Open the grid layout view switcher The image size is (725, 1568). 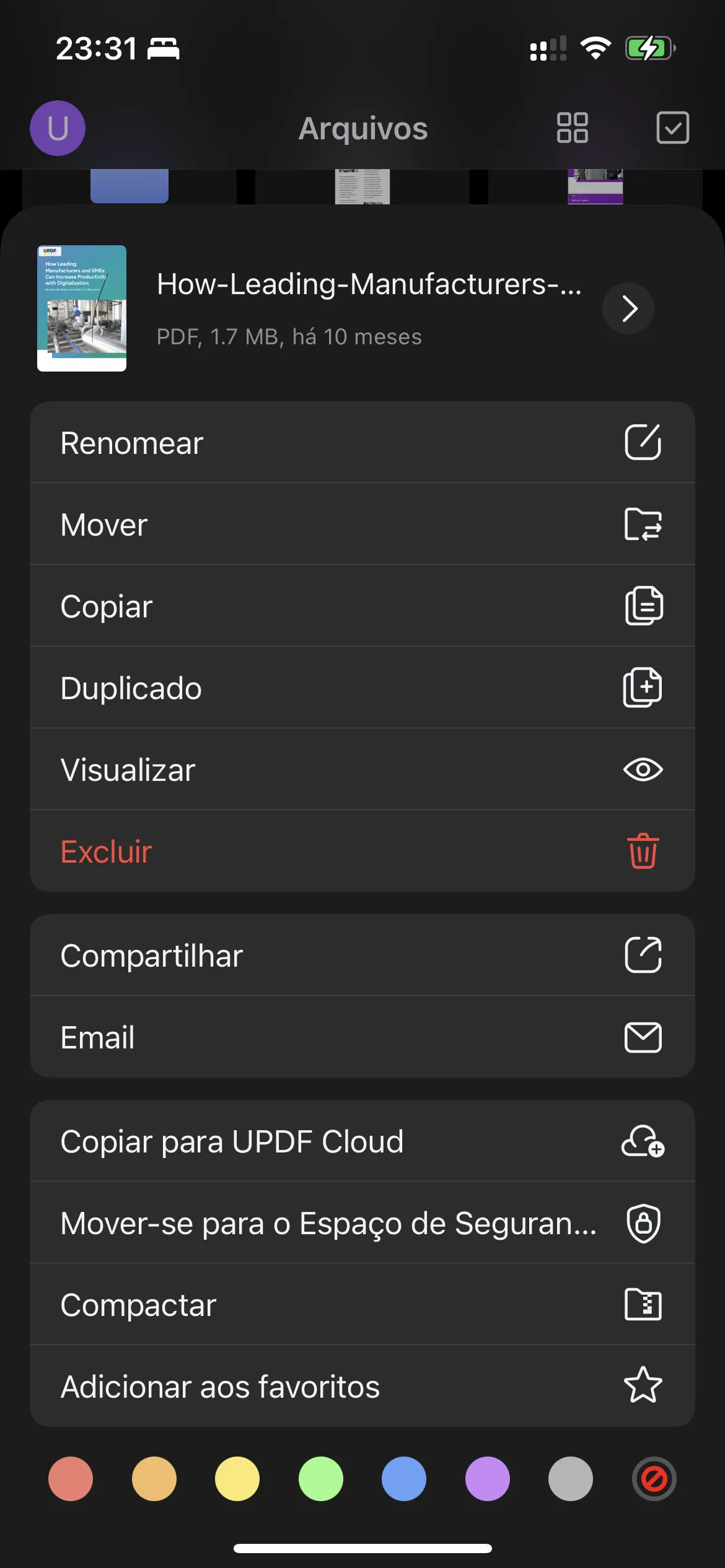571,128
